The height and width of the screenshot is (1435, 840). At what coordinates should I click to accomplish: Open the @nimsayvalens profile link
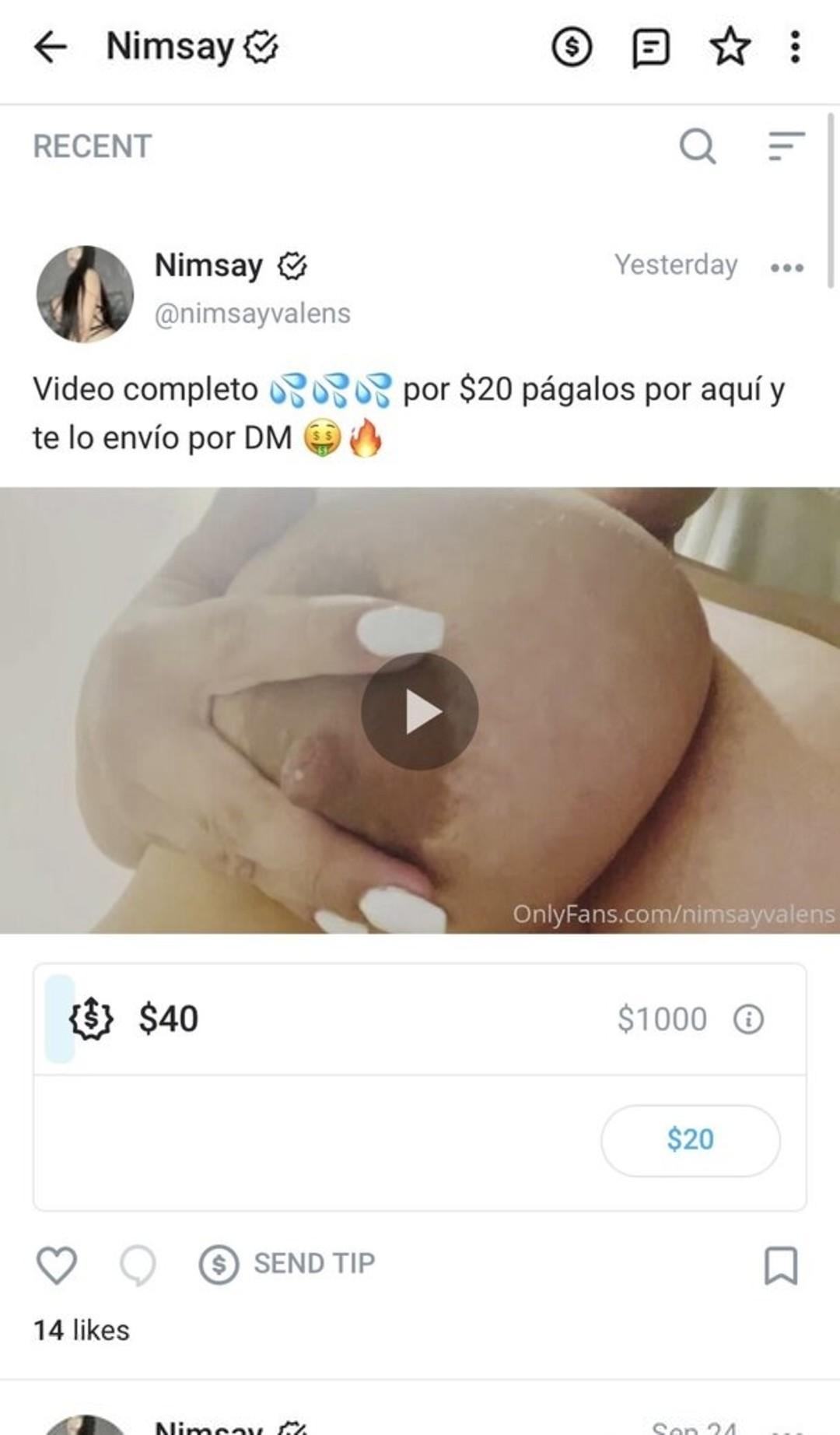pos(252,314)
